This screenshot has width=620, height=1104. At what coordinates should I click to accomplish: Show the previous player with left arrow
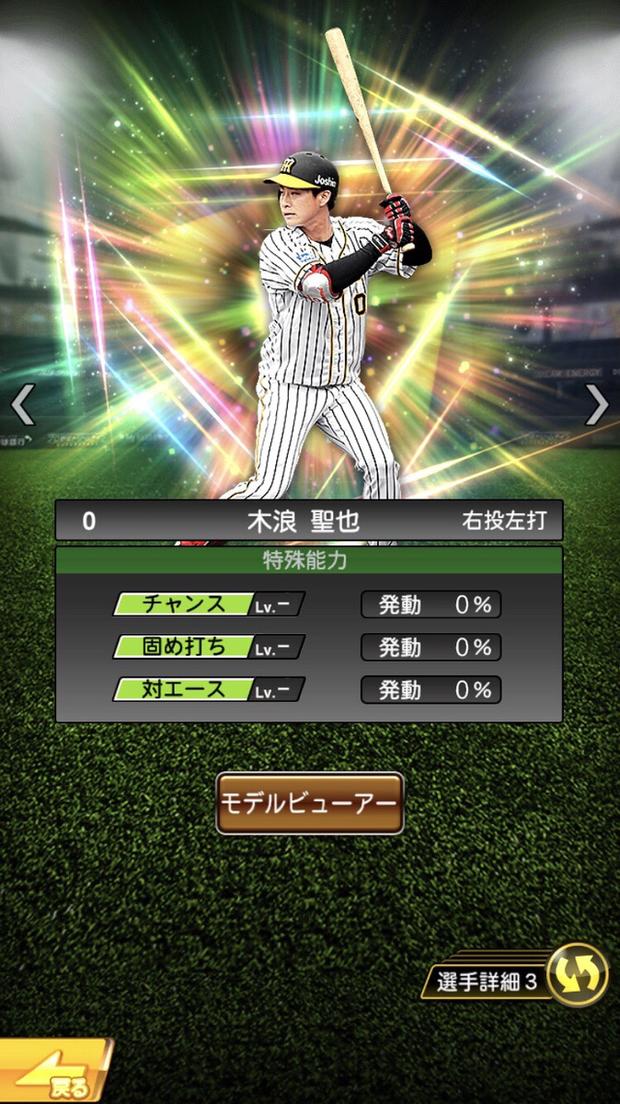pos(23,406)
